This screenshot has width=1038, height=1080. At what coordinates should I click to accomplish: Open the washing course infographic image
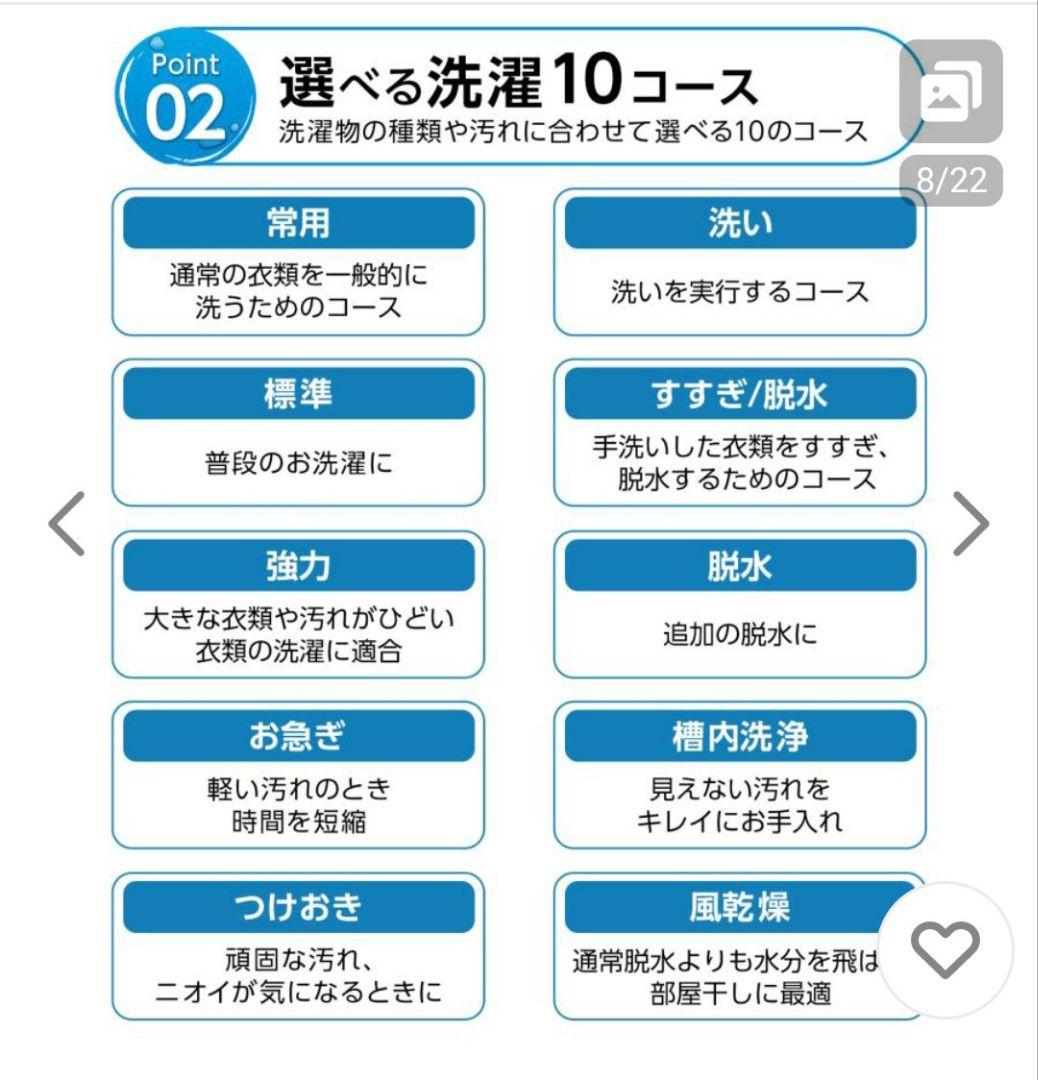518,560
